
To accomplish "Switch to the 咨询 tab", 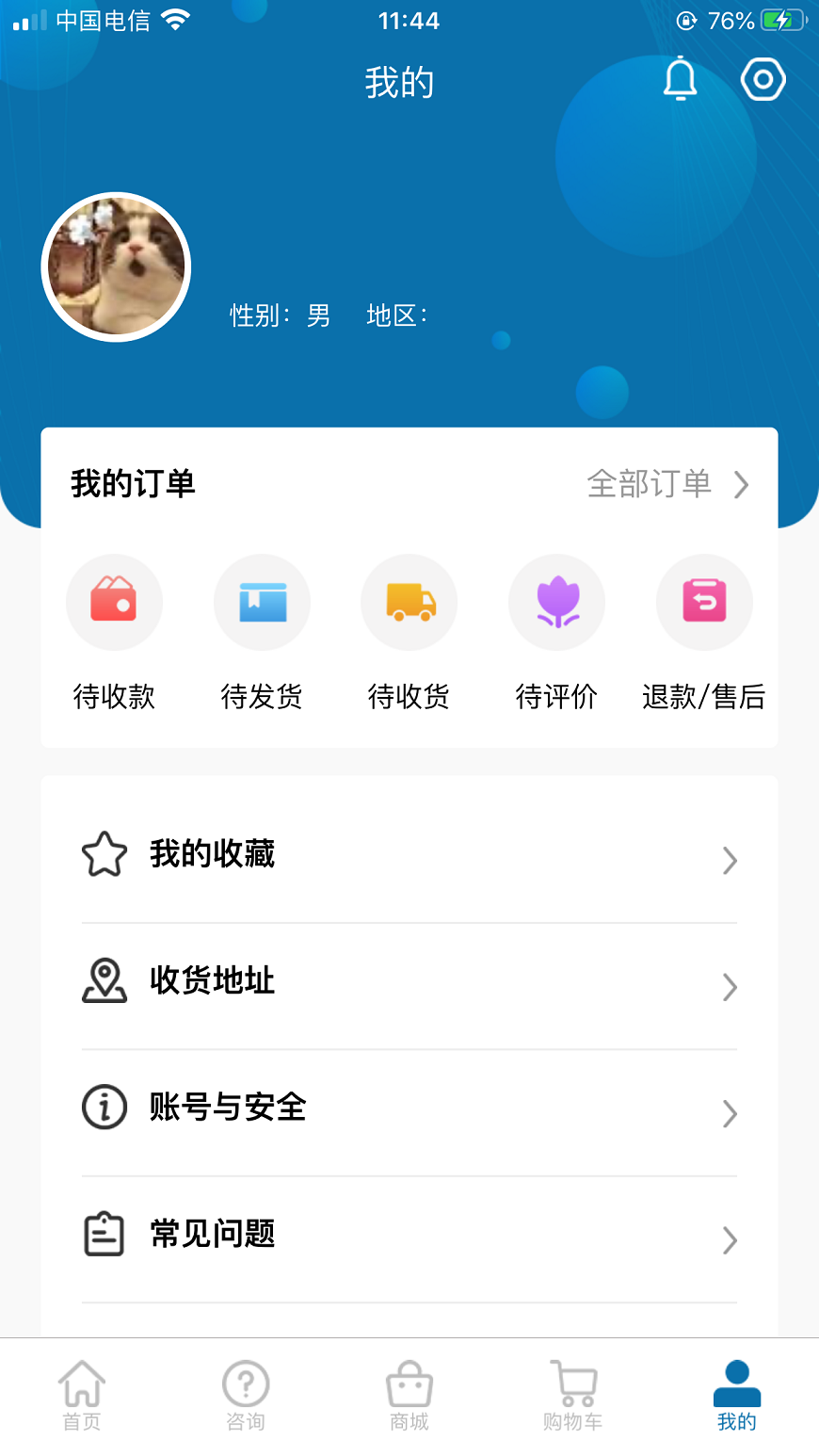I will point(246,1396).
